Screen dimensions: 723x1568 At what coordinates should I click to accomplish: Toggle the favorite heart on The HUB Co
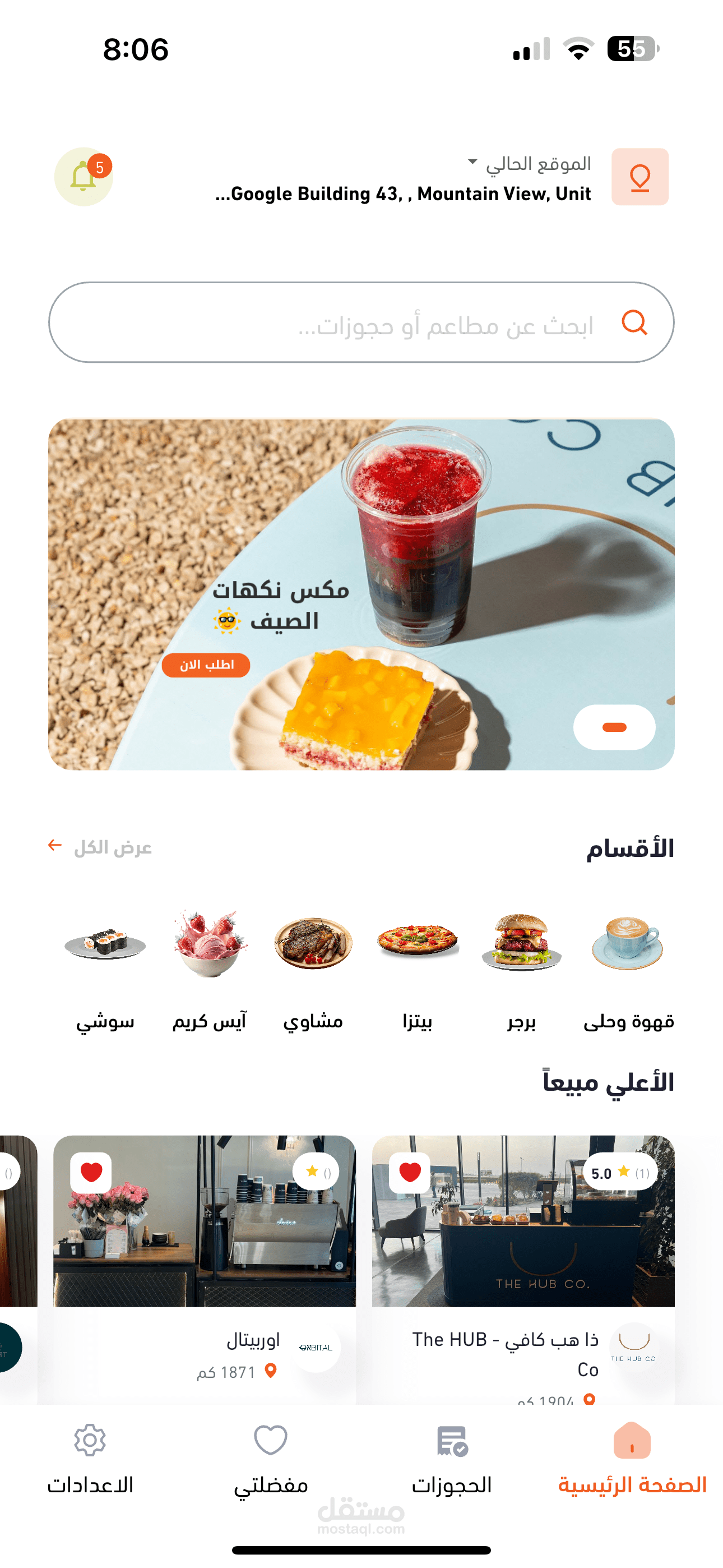tap(410, 1172)
